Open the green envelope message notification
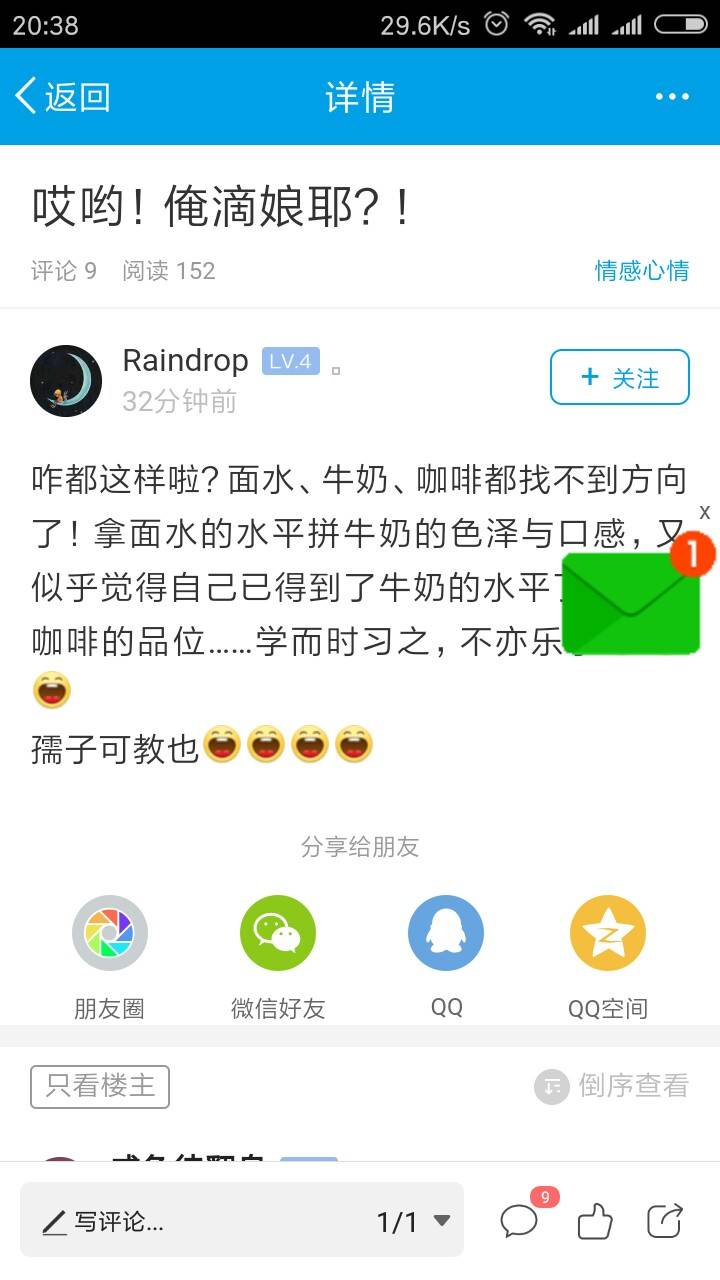 click(630, 602)
